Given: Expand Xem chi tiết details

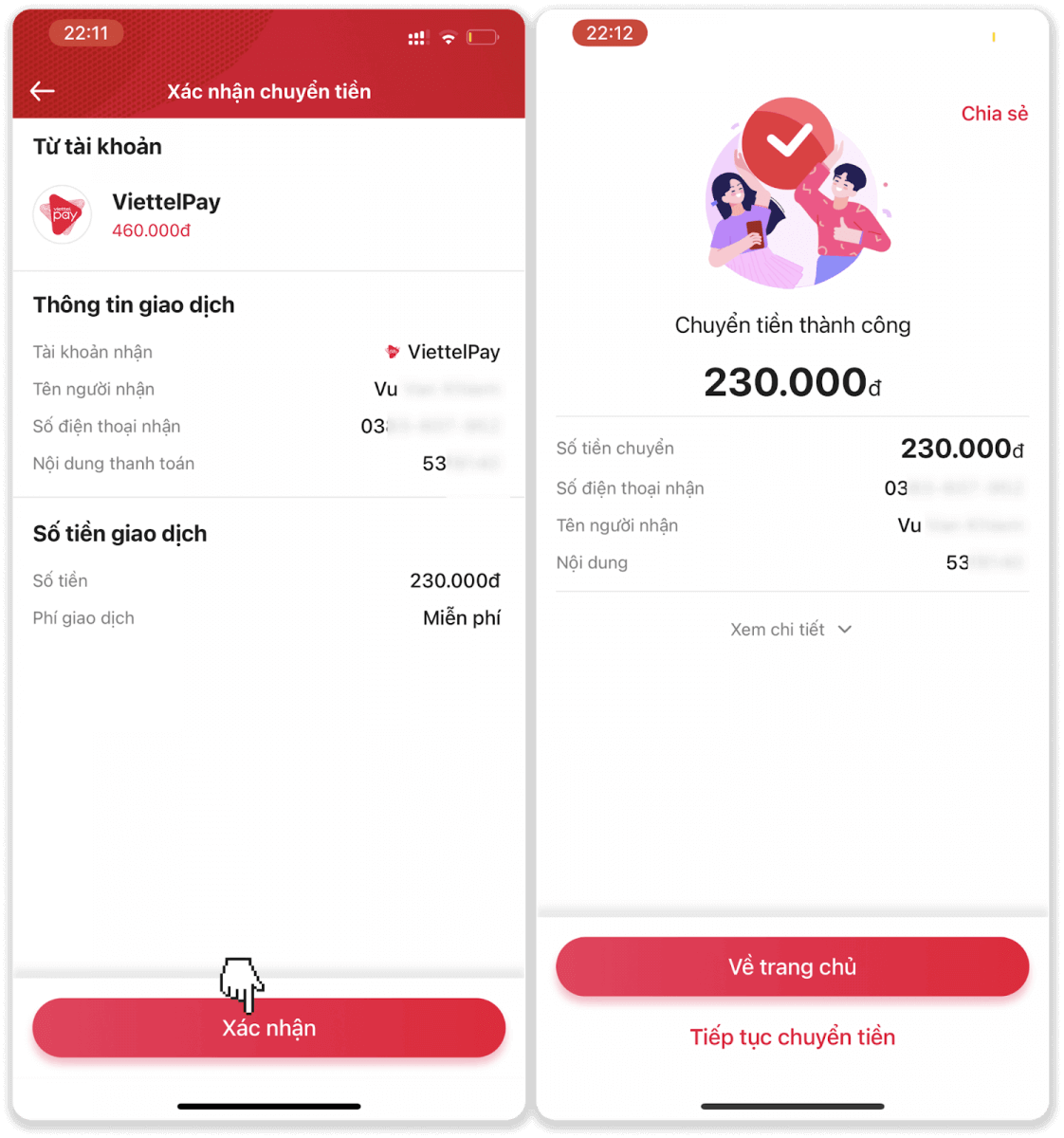Looking at the screenshot, I should coord(791,630).
